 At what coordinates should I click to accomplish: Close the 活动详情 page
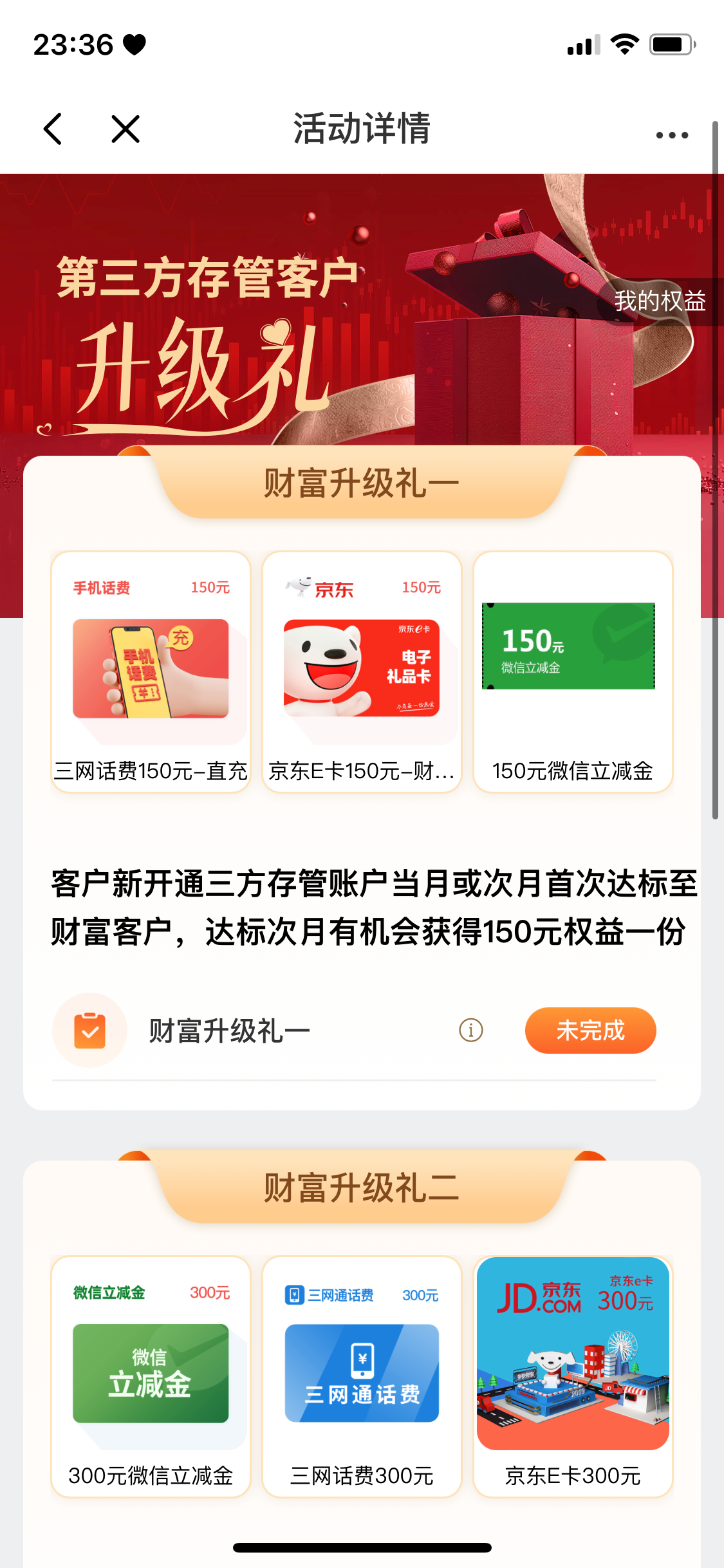(125, 129)
